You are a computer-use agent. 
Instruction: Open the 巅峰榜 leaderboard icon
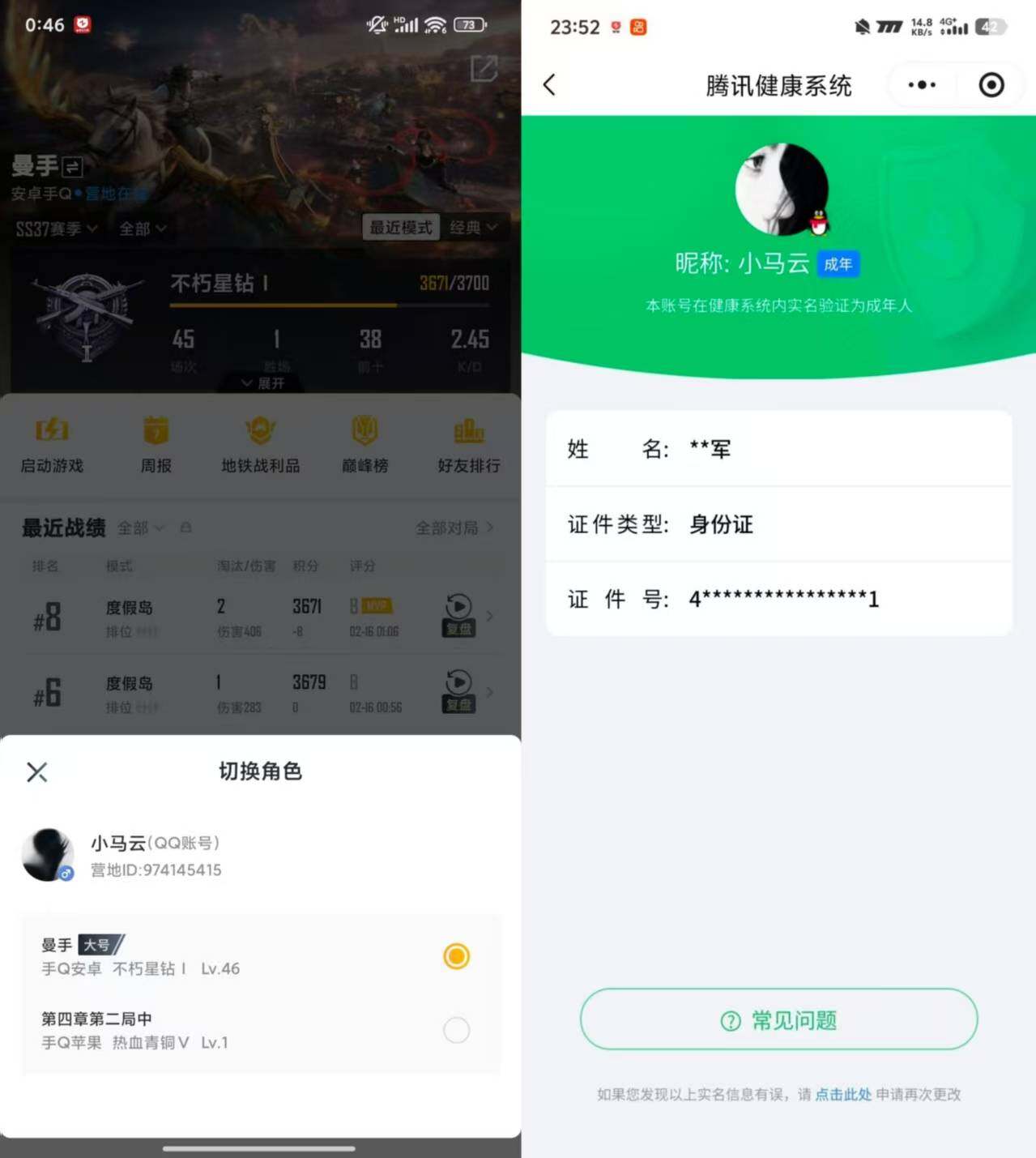tap(364, 443)
